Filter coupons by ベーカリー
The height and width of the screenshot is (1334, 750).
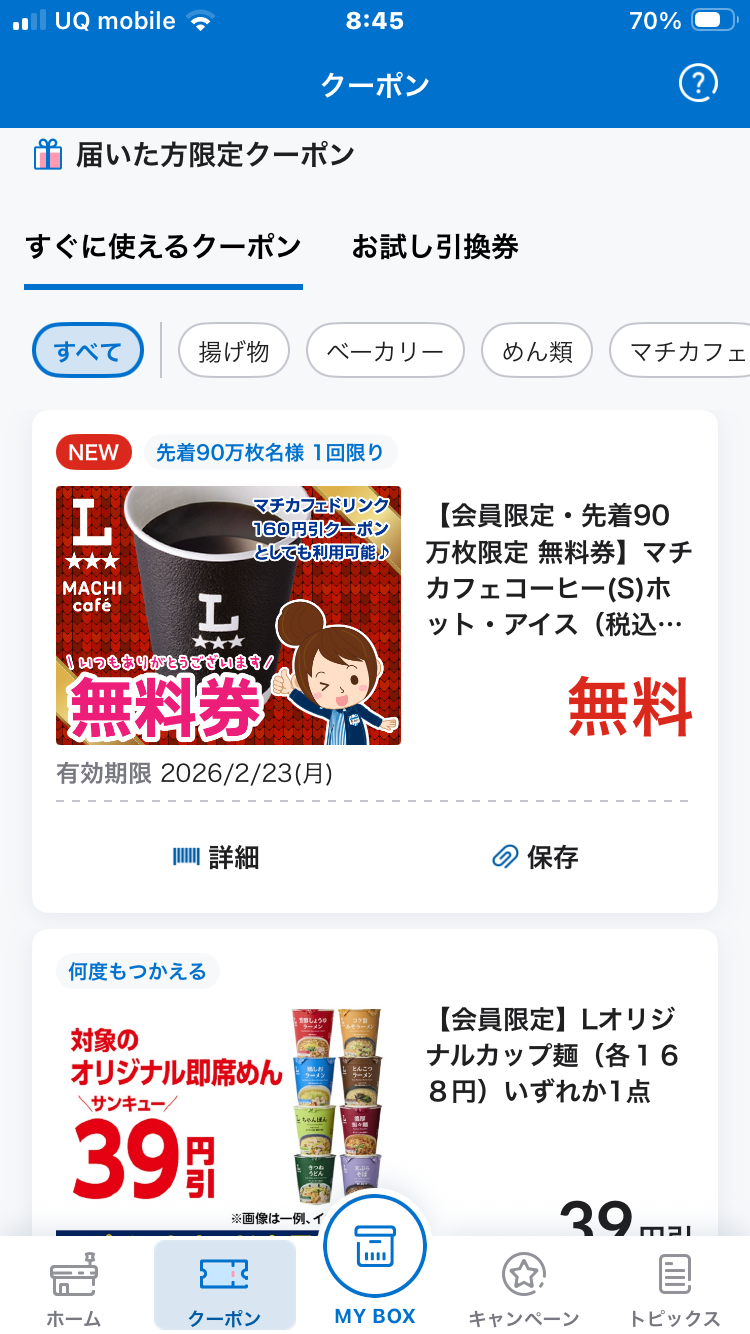(385, 351)
